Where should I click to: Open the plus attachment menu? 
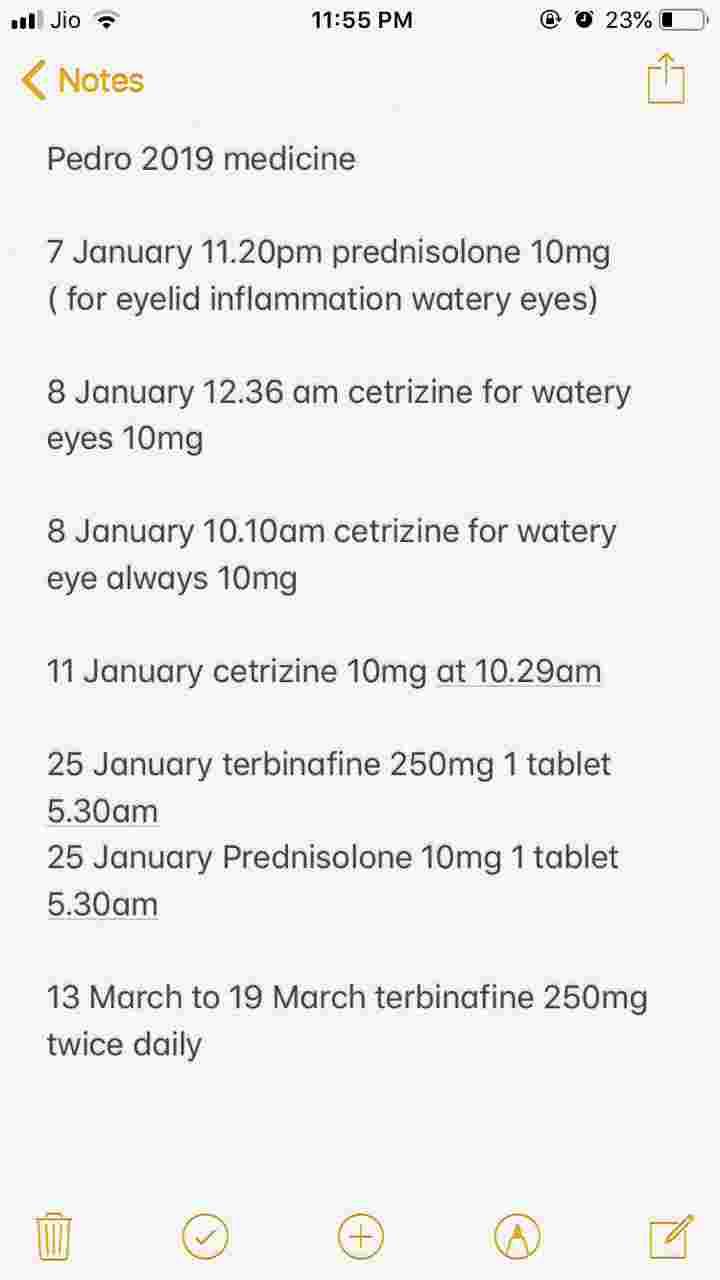pos(361,1237)
